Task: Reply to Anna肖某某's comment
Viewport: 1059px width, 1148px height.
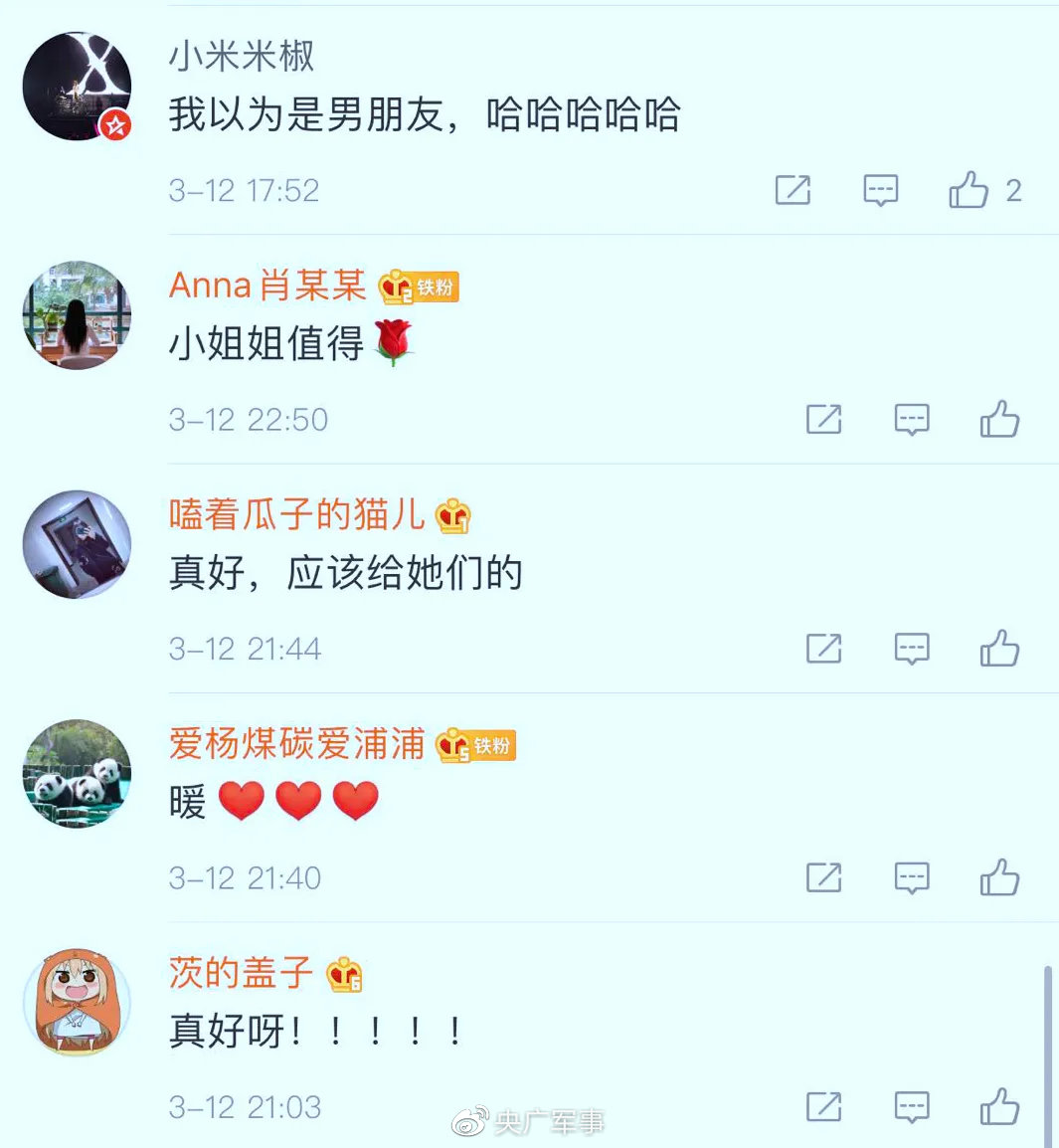Action: point(912,420)
